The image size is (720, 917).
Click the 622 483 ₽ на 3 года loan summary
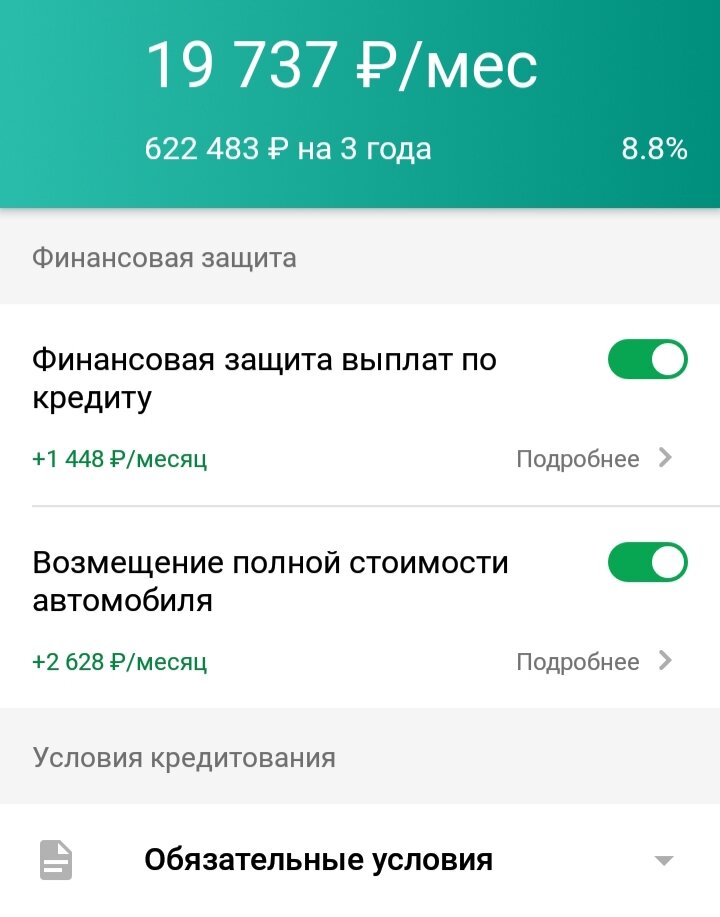(289, 149)
